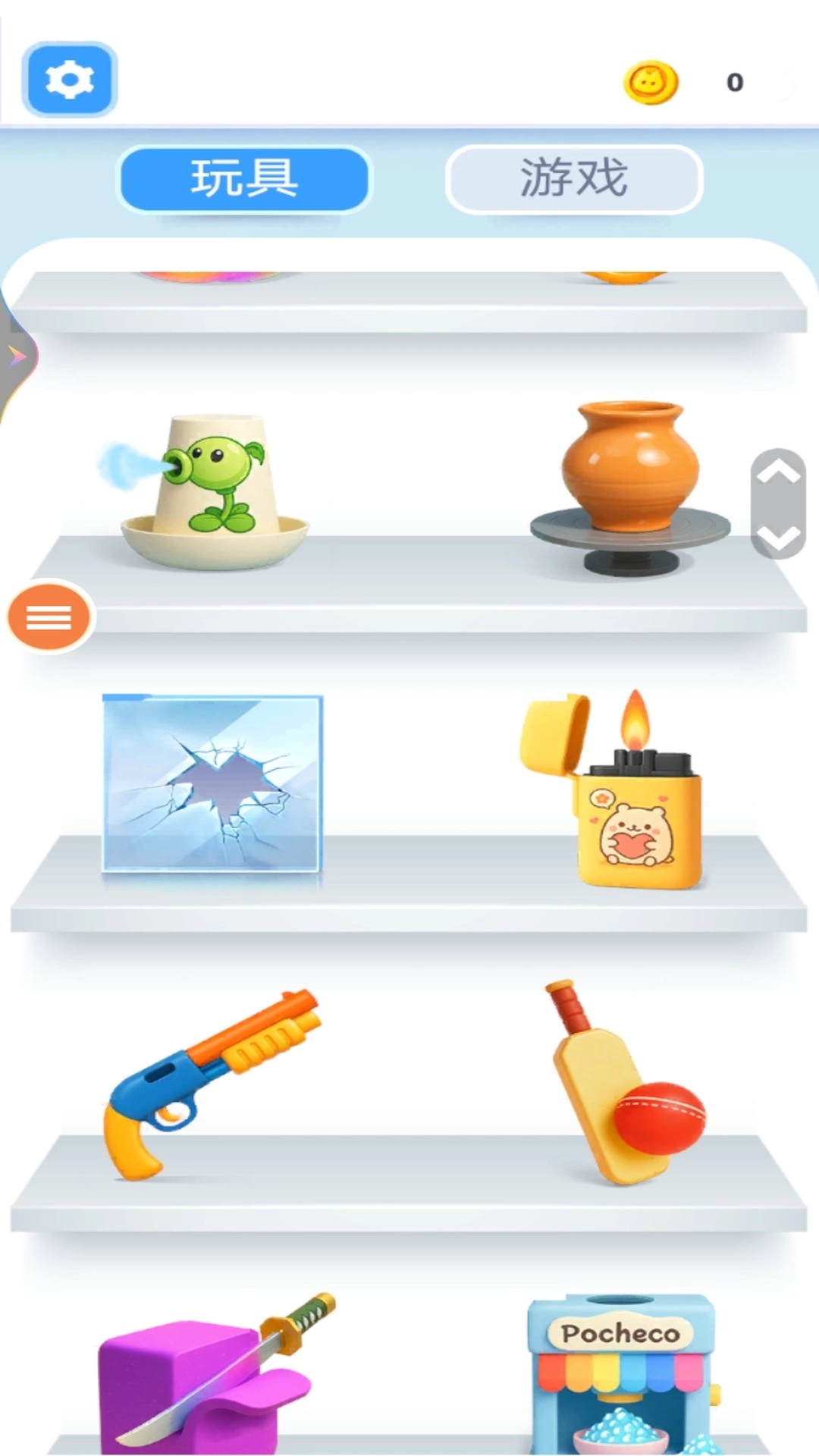Open the settings gear

click(x=69, y=80)
